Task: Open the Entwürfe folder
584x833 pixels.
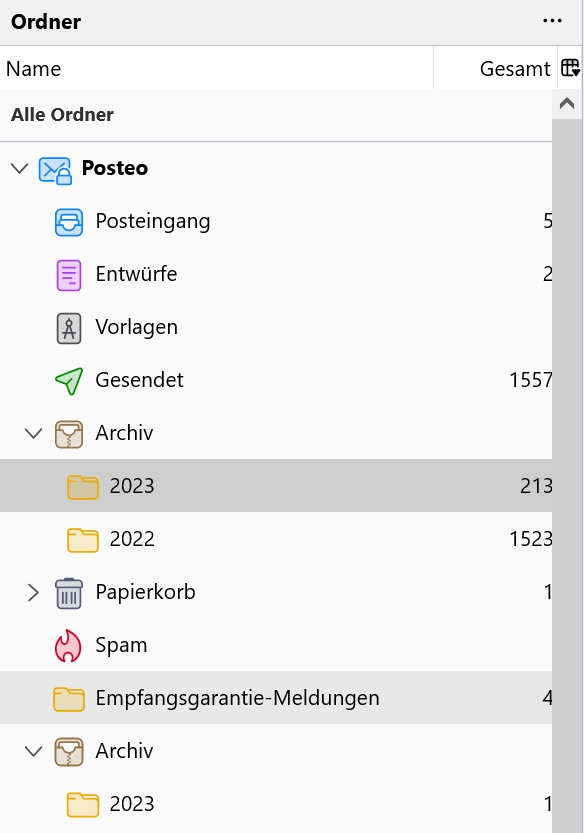Action: click(x=276, y=274)
